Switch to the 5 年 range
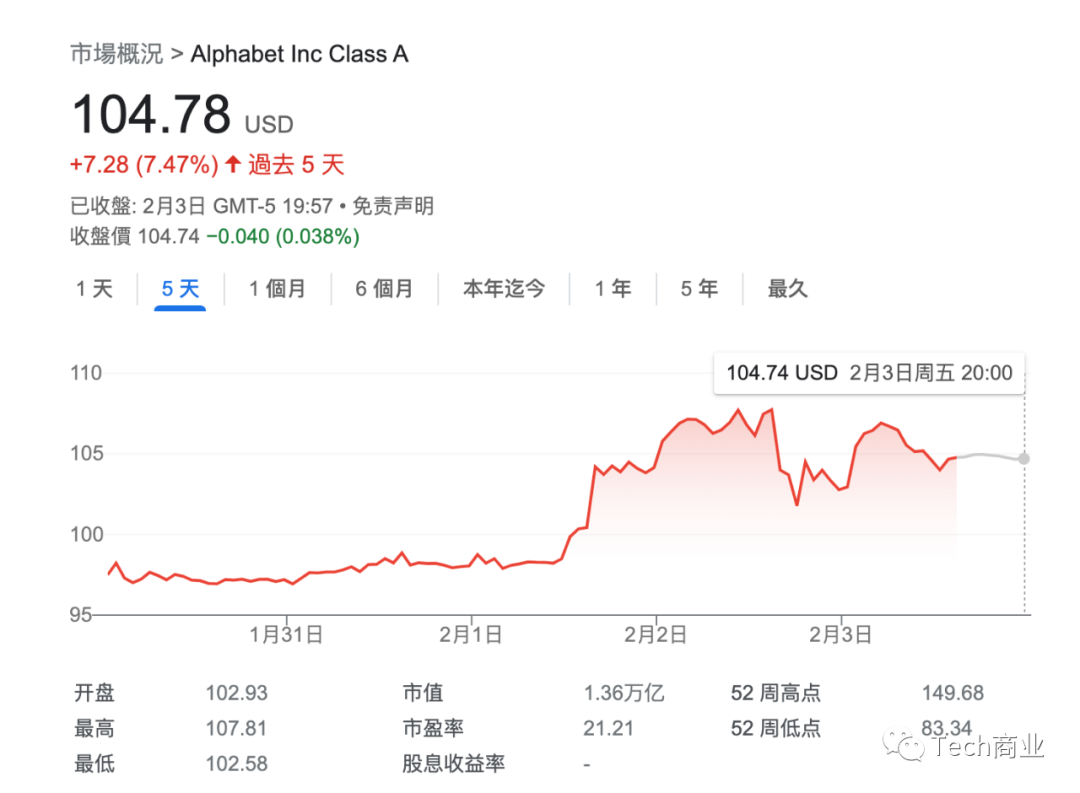The image size is (1080, 793). click(x=699, y=289)
